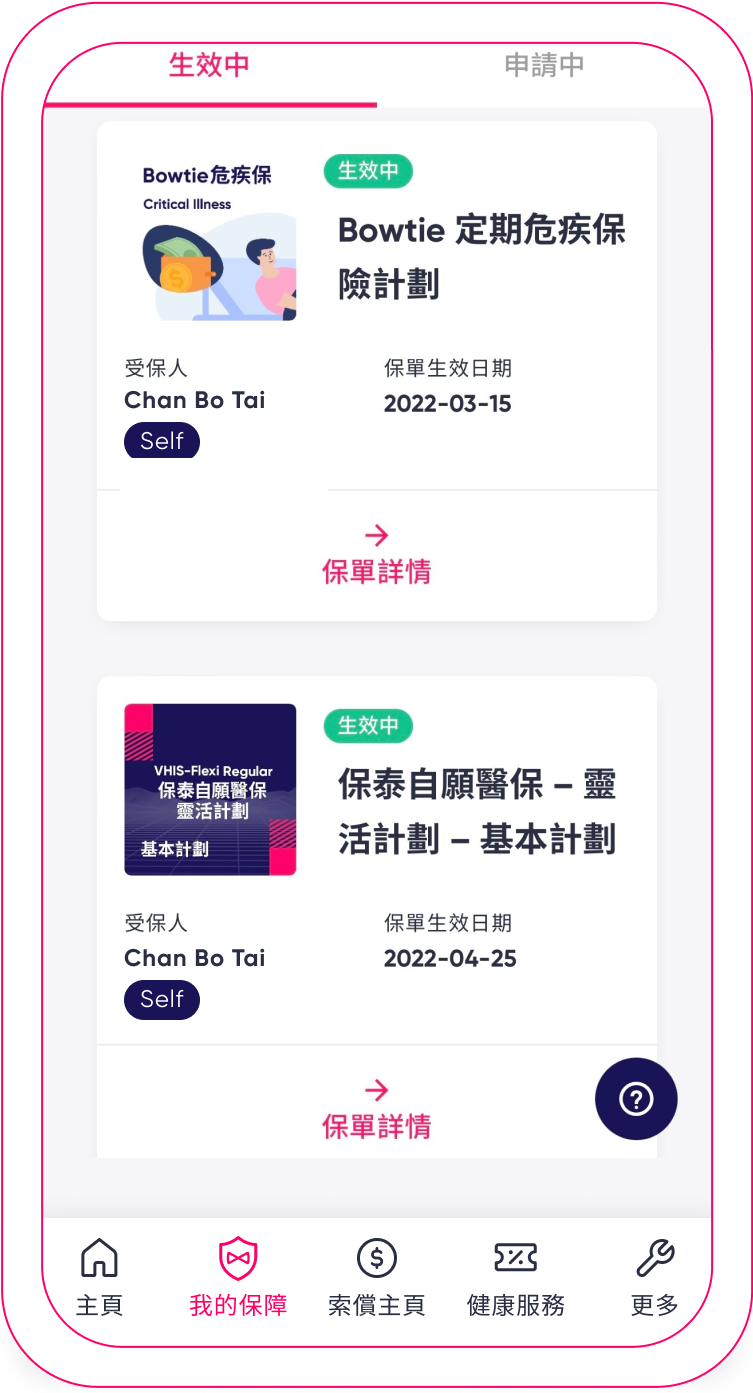Open the VHIS-Flexi Regular policy card
The image size is (753, 1393).
(210, 790)
